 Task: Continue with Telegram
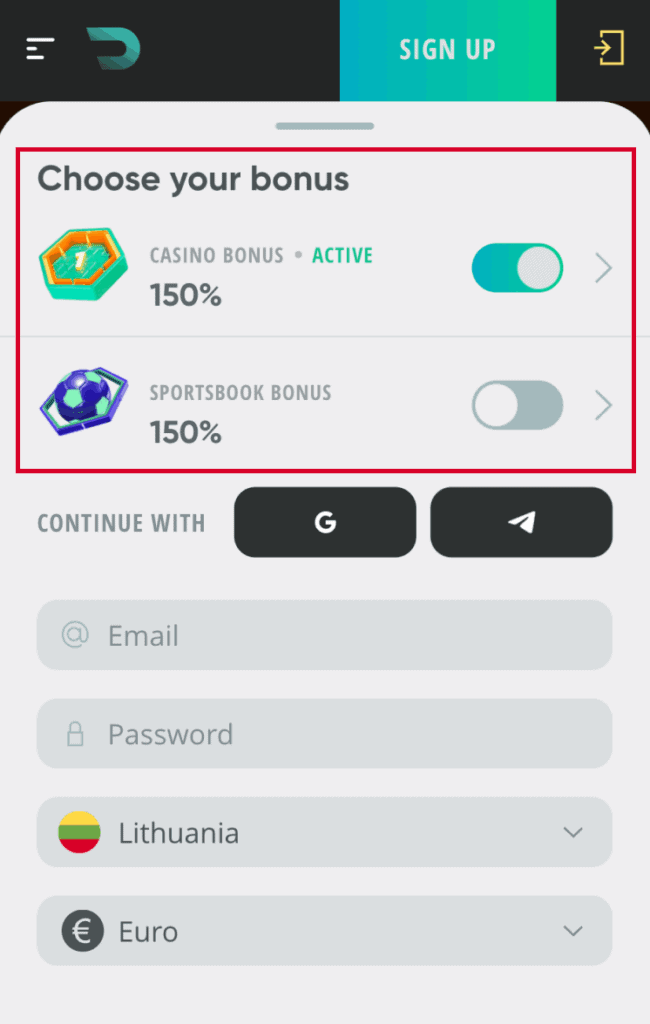pyautogui.click(x=521, y=522)
